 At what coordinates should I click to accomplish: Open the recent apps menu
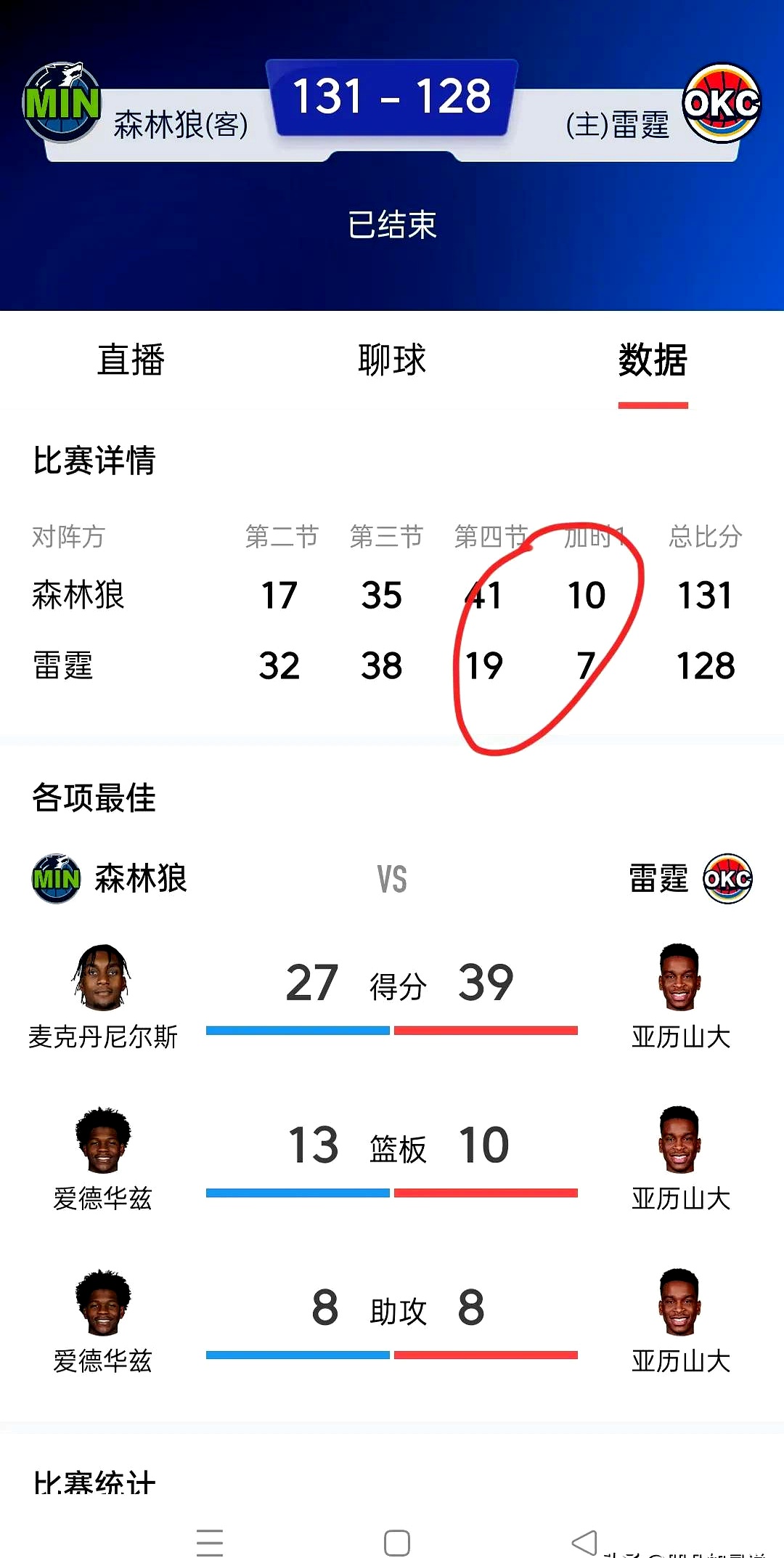coord(210,1543)
